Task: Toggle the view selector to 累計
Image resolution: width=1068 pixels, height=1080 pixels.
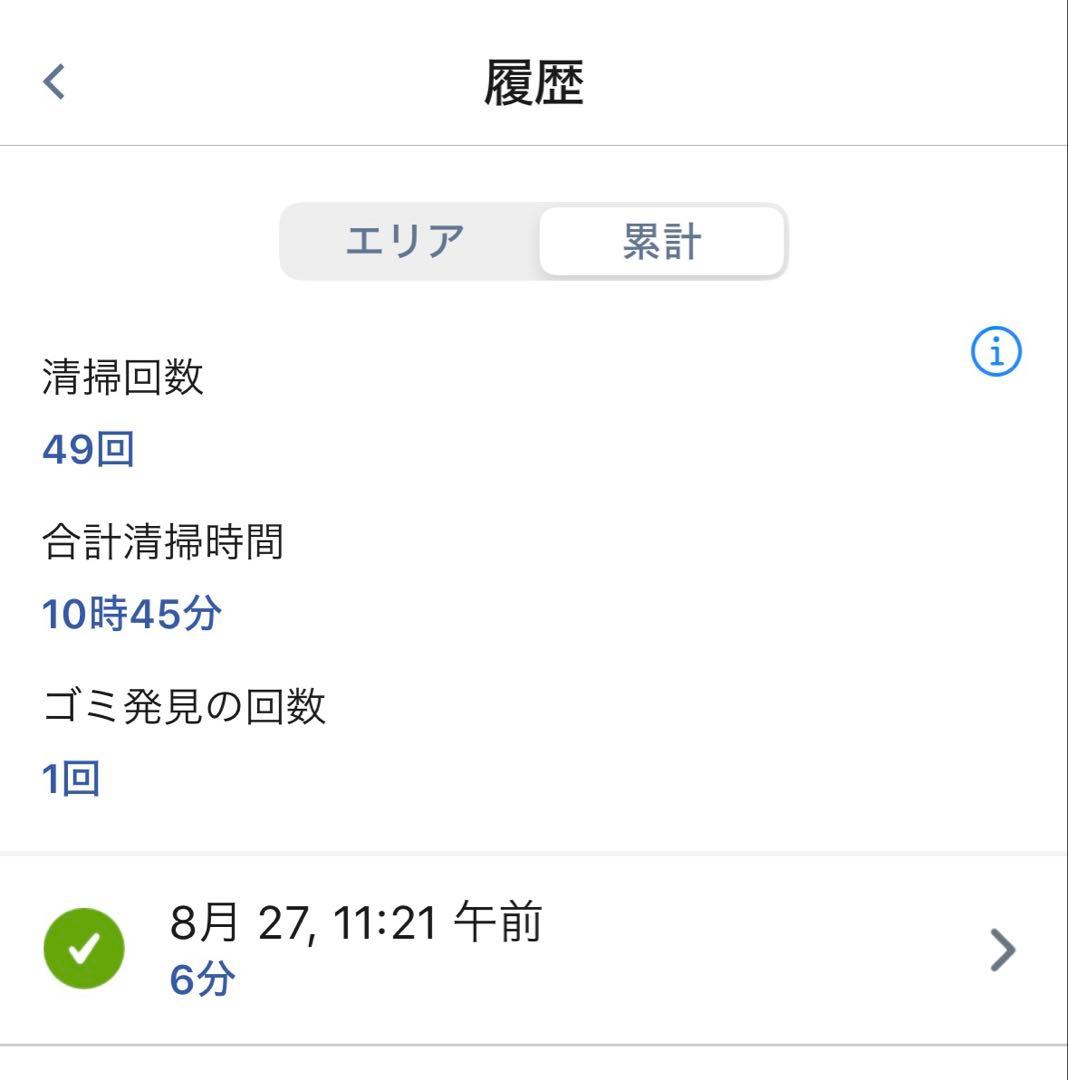Action: click(660, 240)
